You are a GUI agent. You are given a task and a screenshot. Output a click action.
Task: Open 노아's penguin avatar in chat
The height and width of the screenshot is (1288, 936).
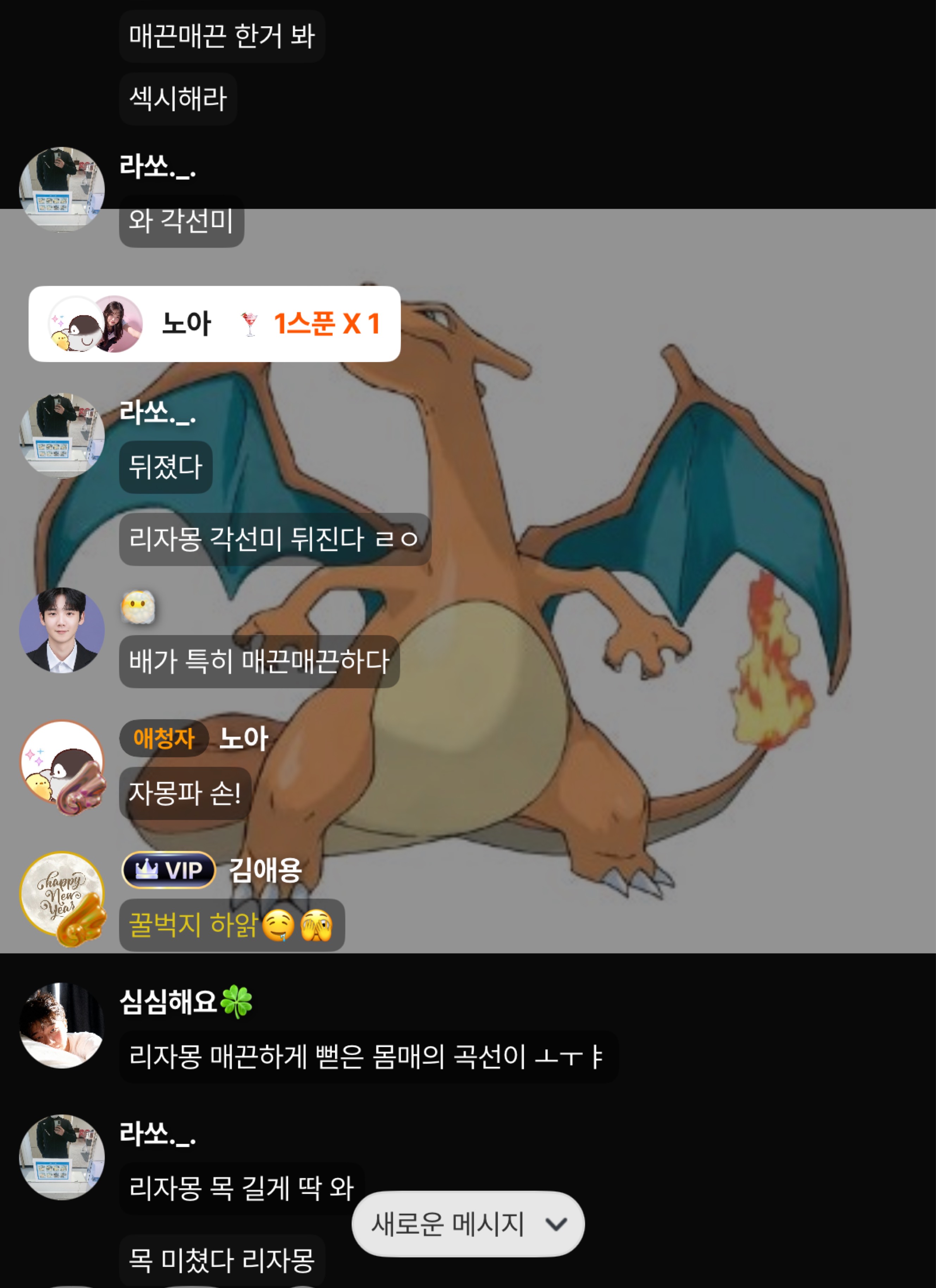tap(61, 764)
